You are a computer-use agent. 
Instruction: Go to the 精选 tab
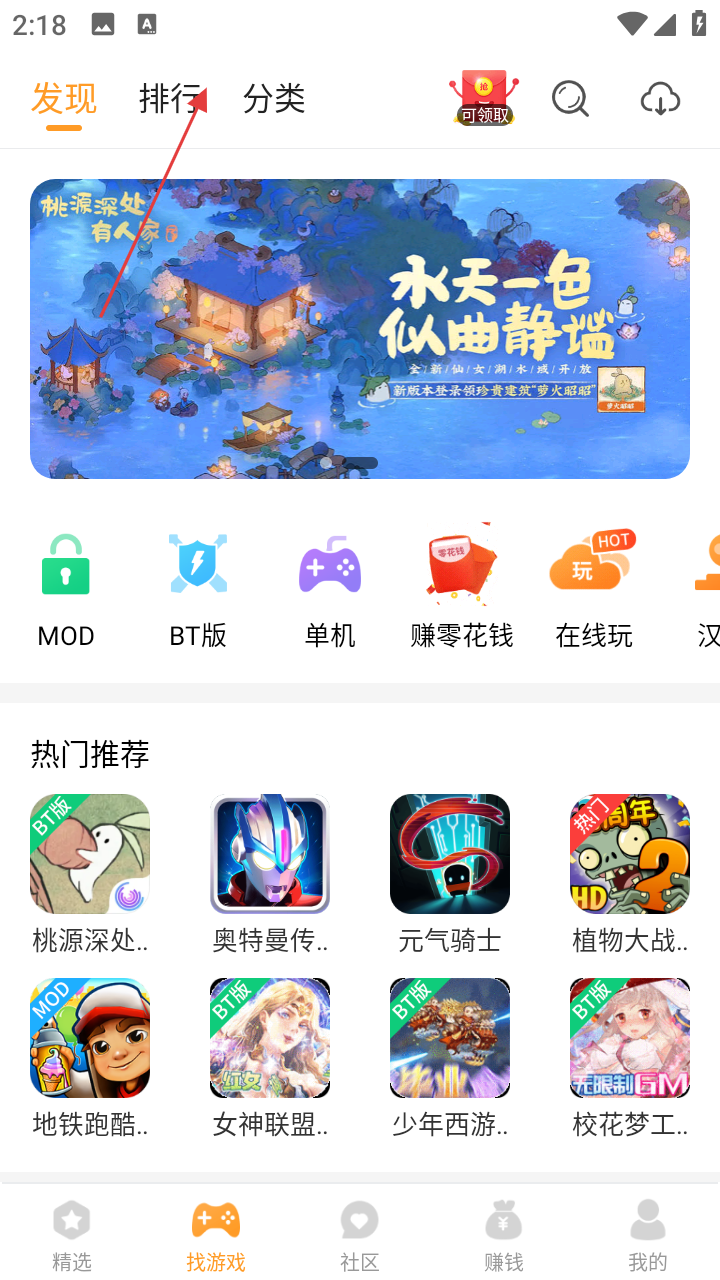[72, 1236]
